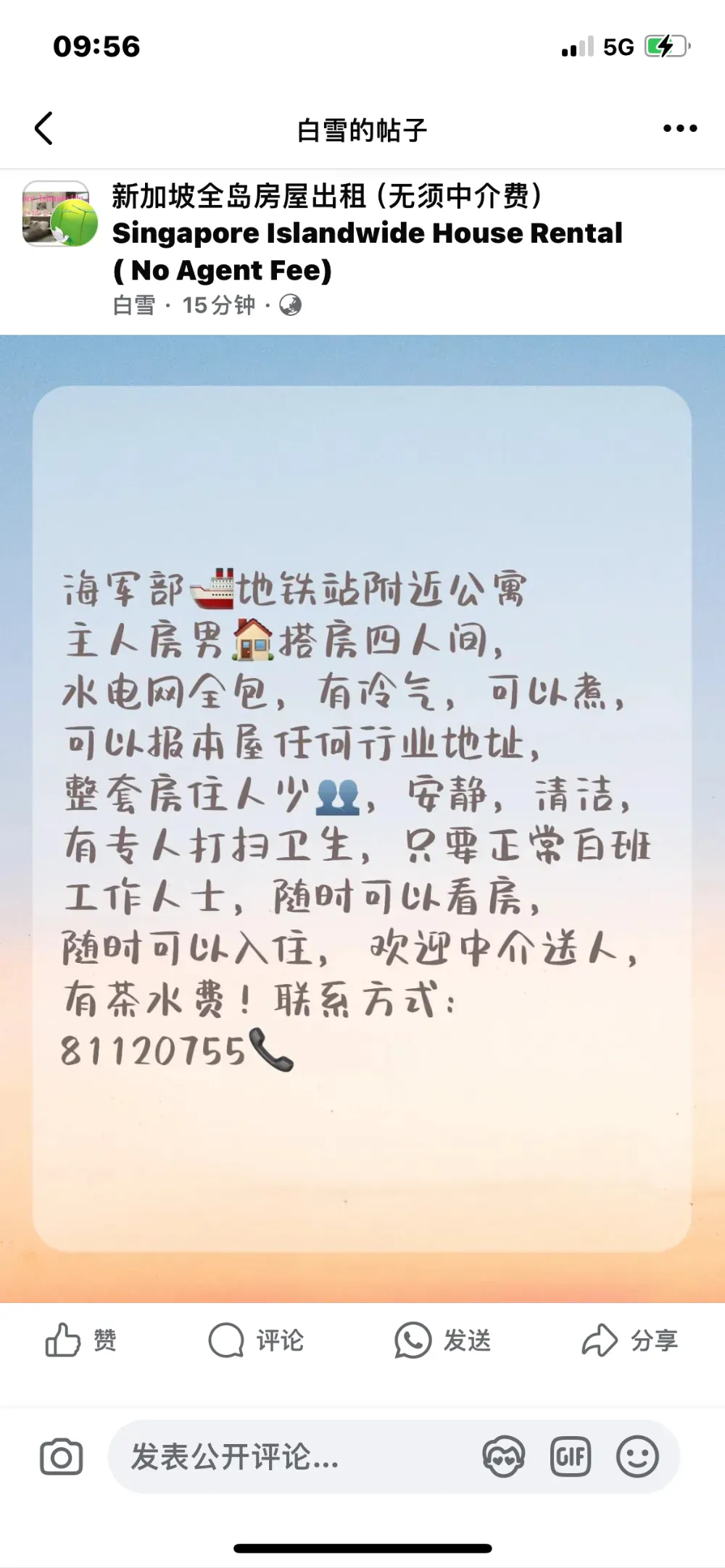Open 白雪's profile from the byline
Viewport: 725px width, 1568px height.
(x=134, y=305)
